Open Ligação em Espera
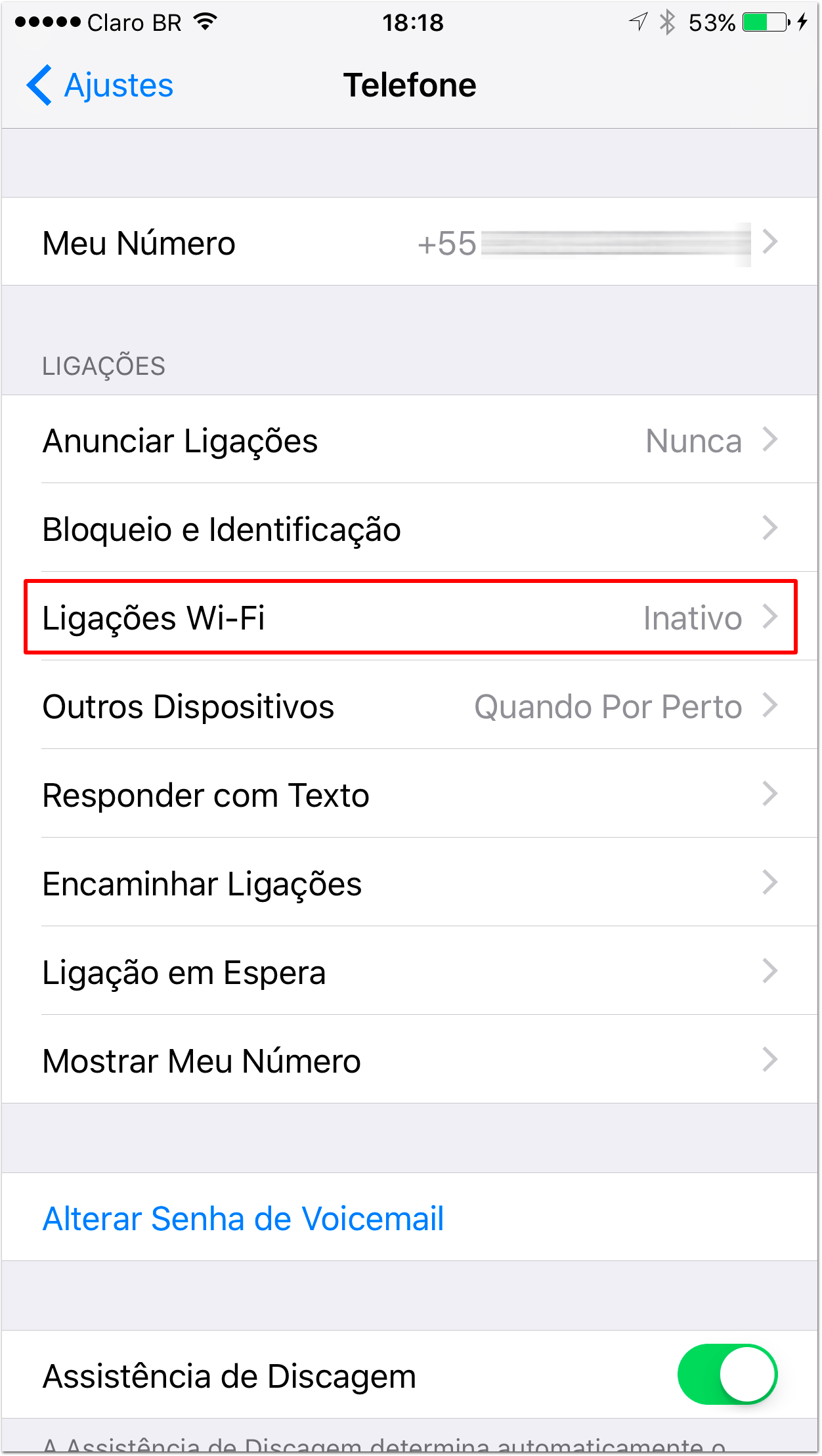Image resolution: width=822 pixels, height=1456 pixels. click(410, 972)
